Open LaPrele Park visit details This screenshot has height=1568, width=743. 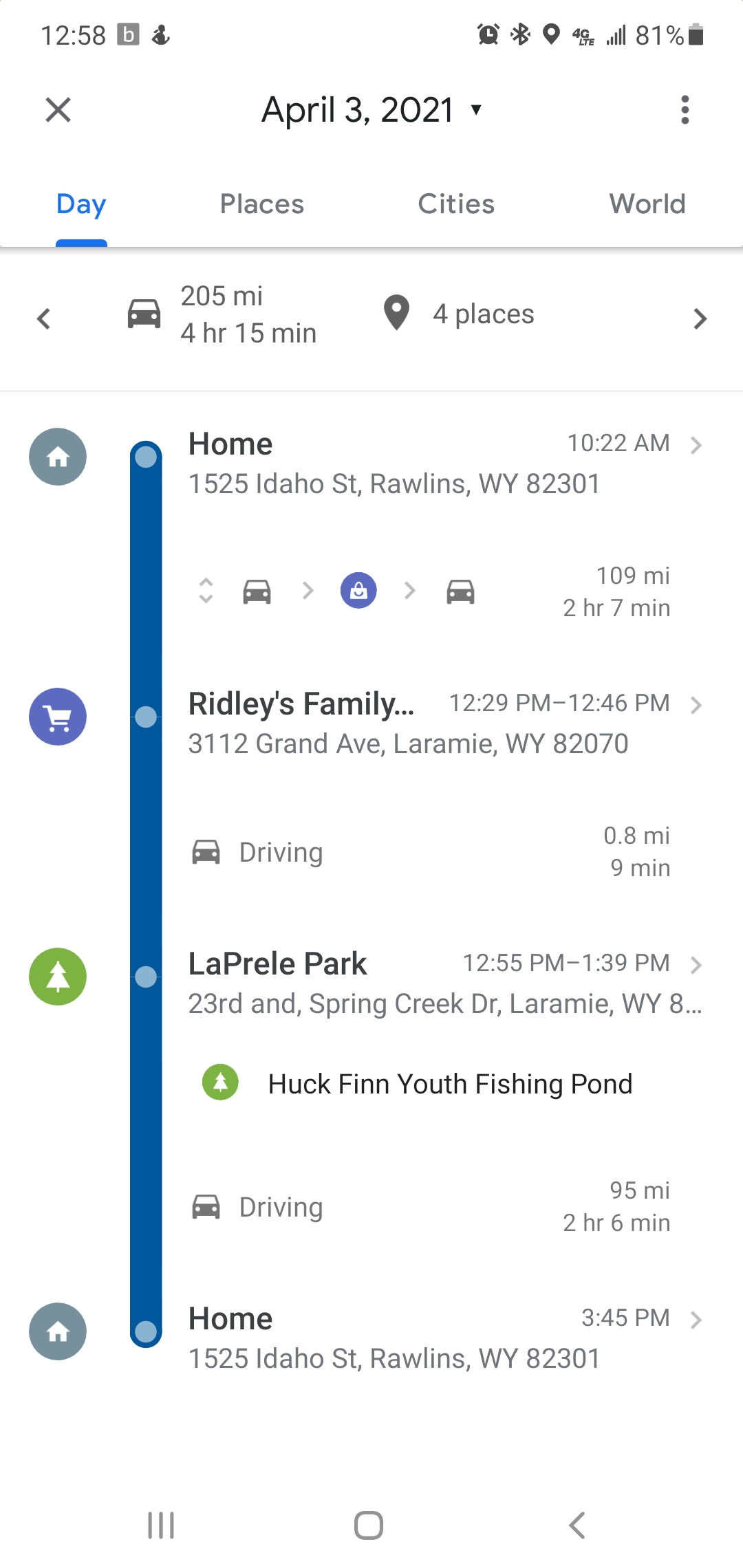pos(440,983)
